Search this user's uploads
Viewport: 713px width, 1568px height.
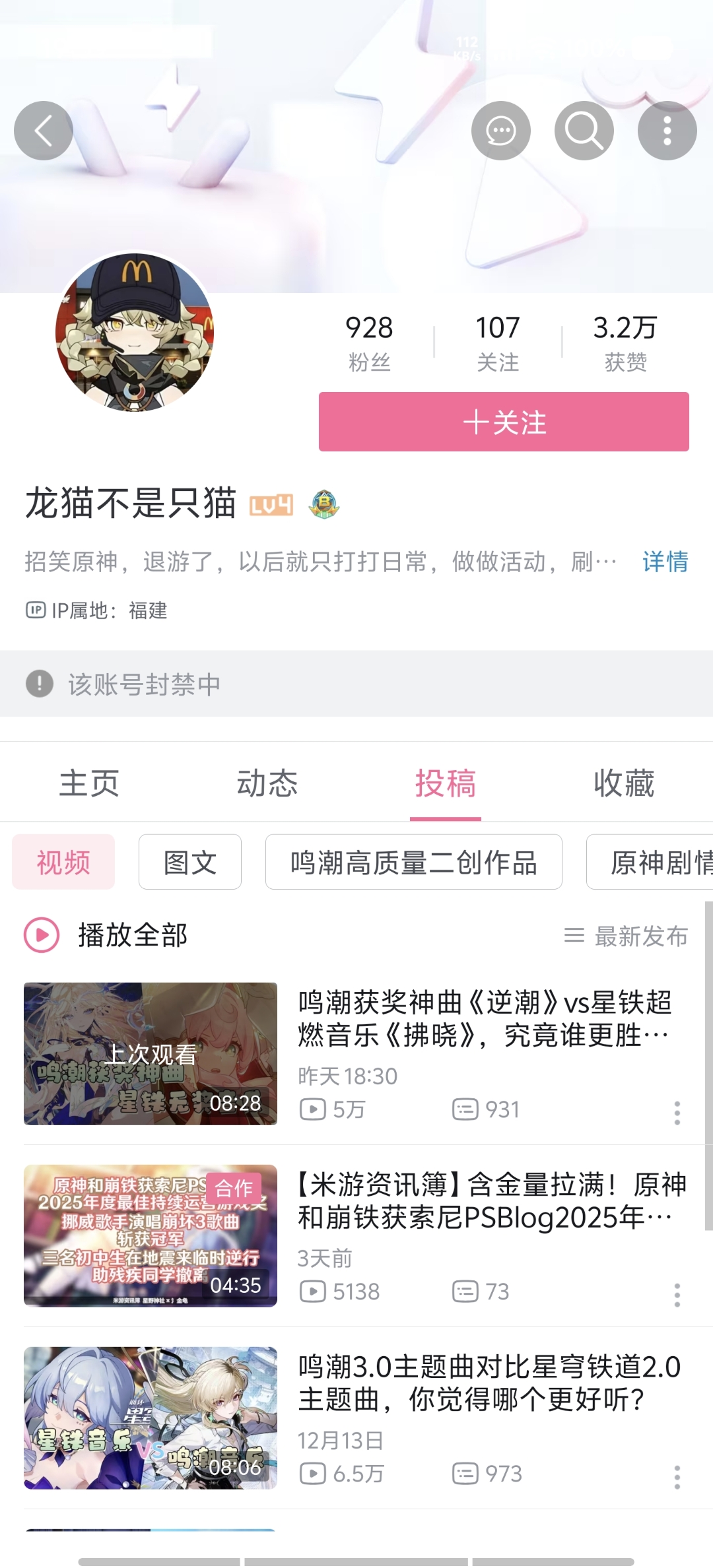pos(584,131)
